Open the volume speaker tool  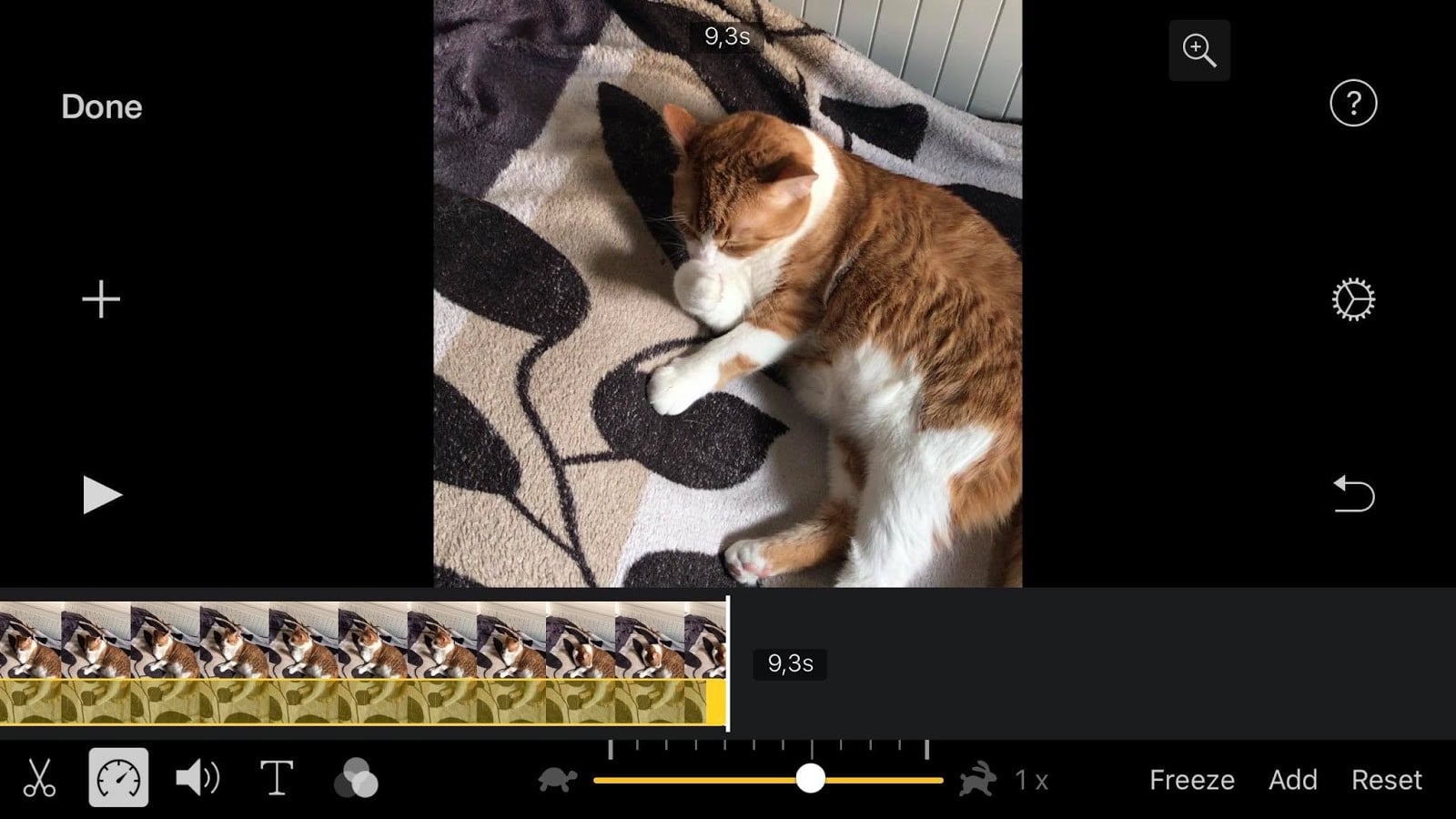pos(197,779)
